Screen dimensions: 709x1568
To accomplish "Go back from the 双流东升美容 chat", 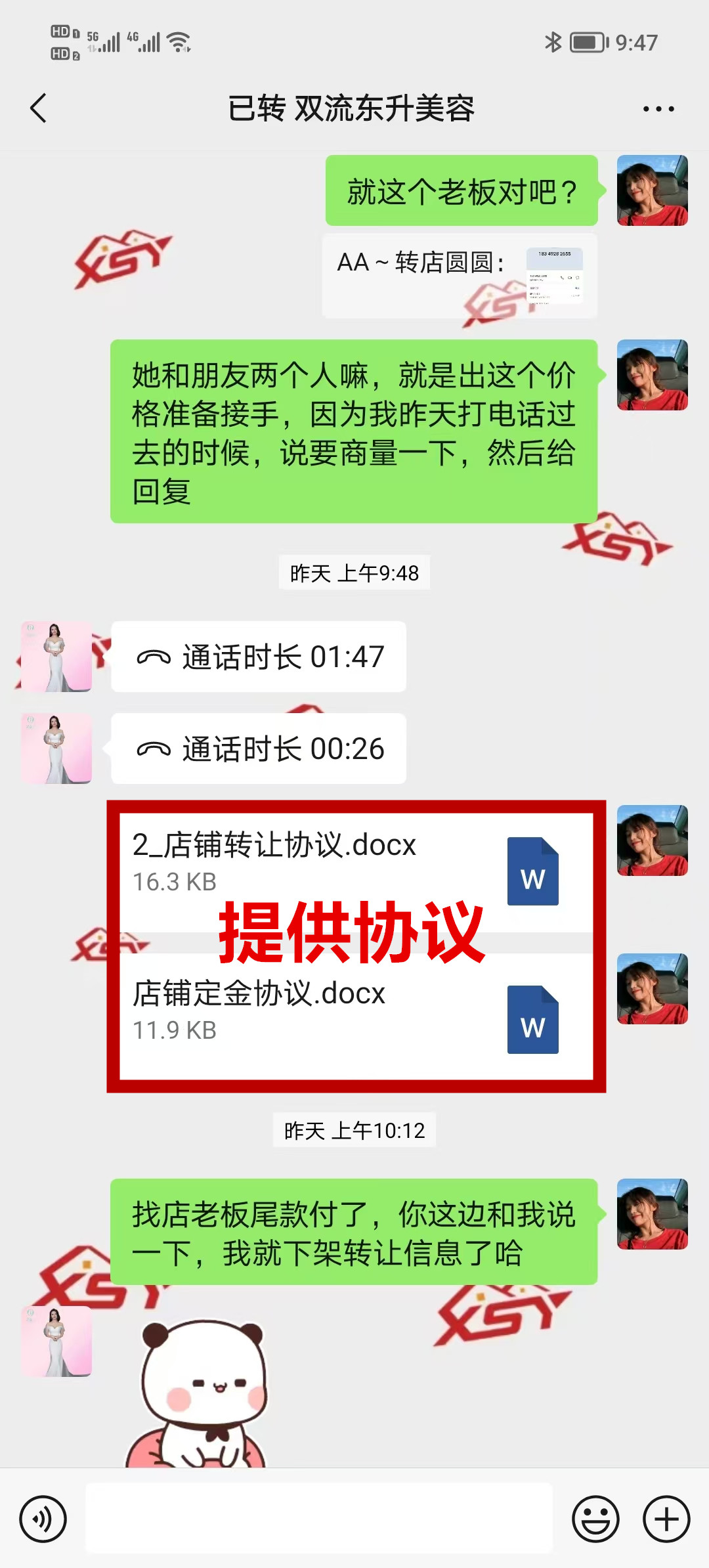I will (x=39, y=108).
